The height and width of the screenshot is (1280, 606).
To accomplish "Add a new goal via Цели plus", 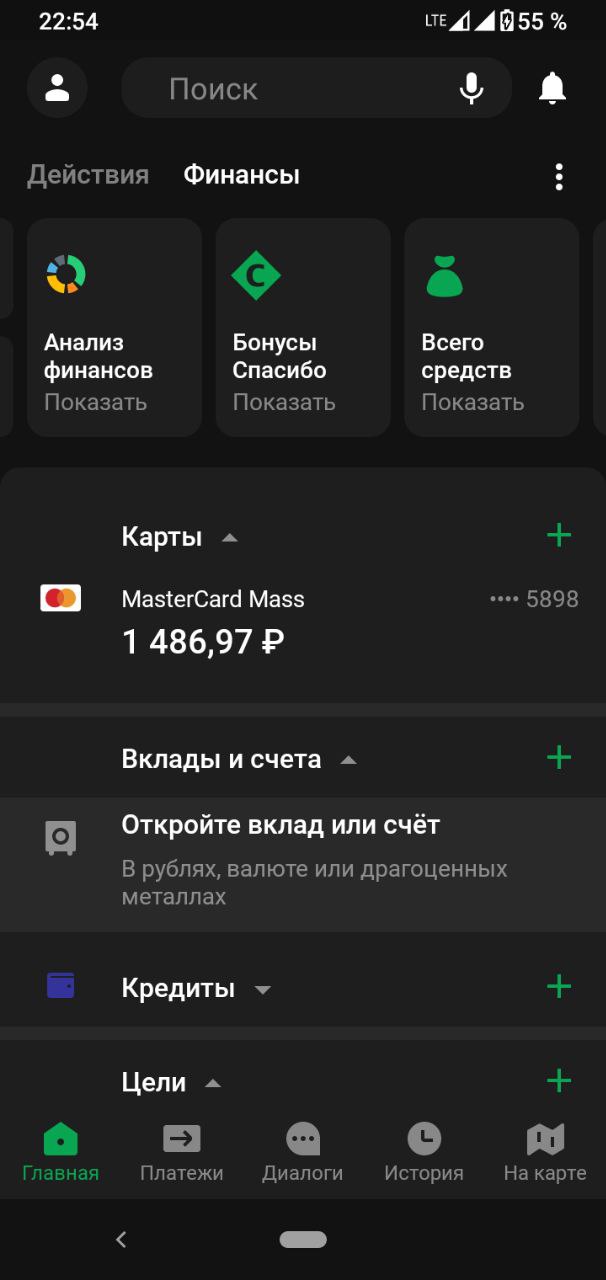I will (x=559, y=1081).
